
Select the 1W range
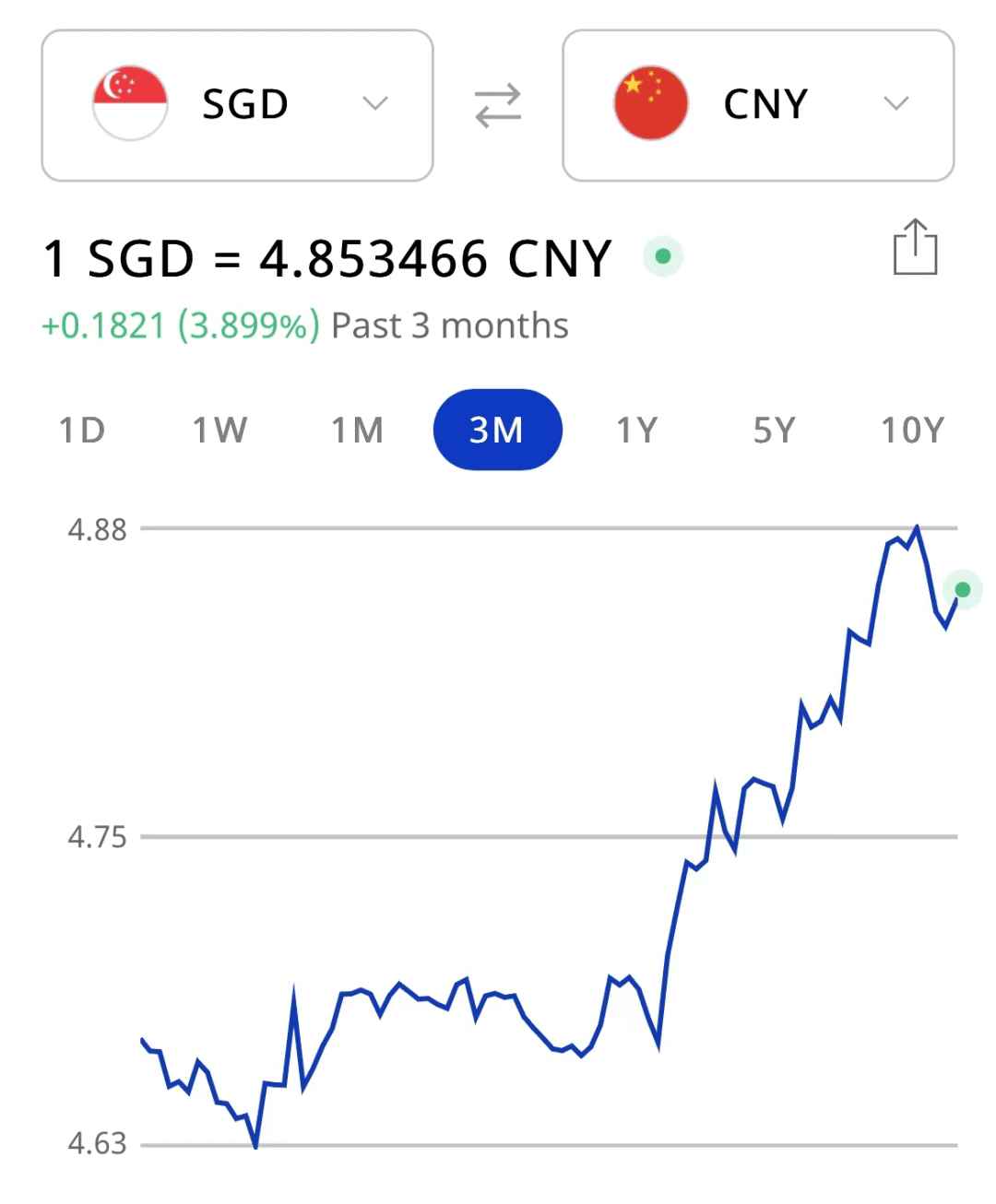click(220, 430)
